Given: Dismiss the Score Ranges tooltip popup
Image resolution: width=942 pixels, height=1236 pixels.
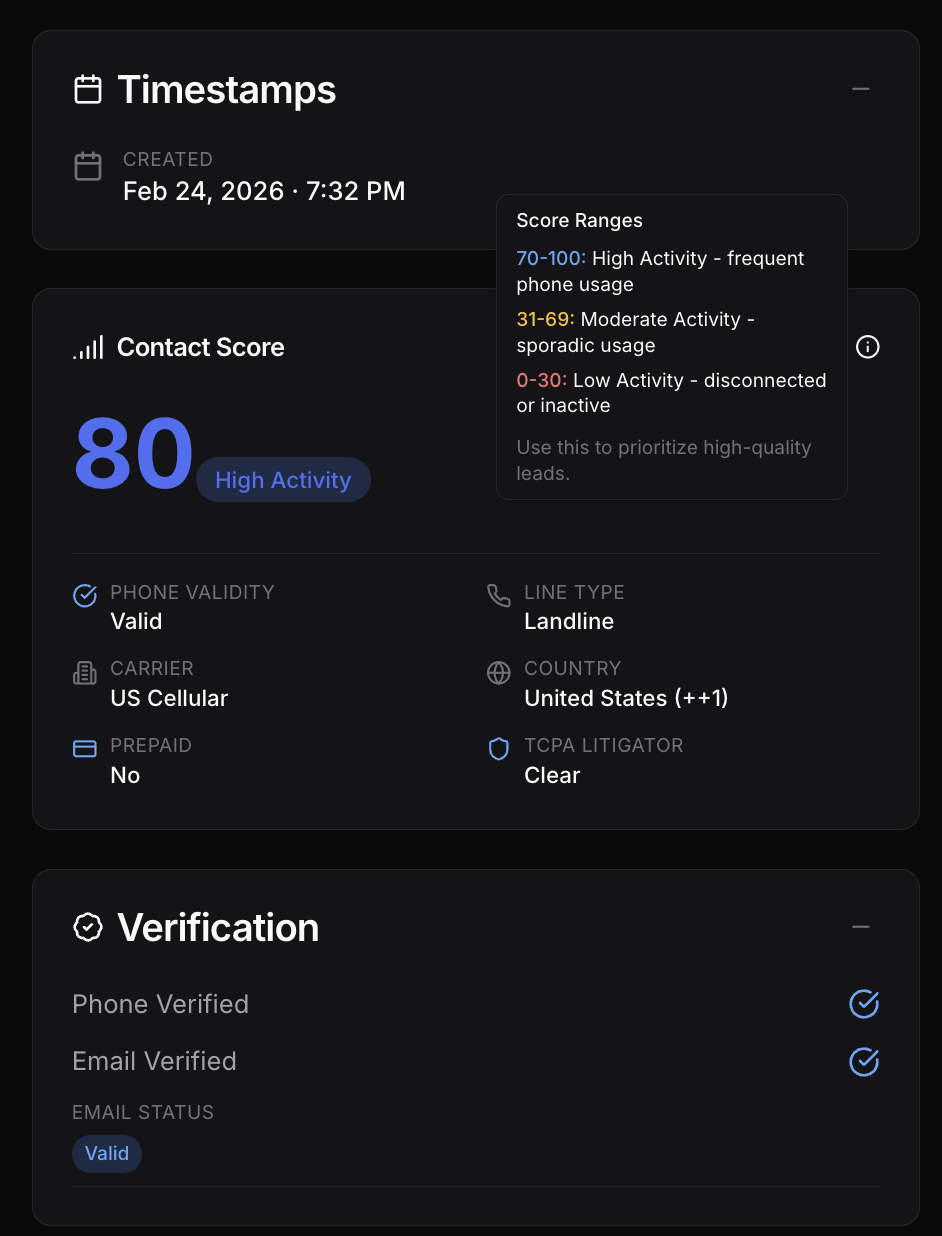Looking at the screenshot, I should pos(671,345).
